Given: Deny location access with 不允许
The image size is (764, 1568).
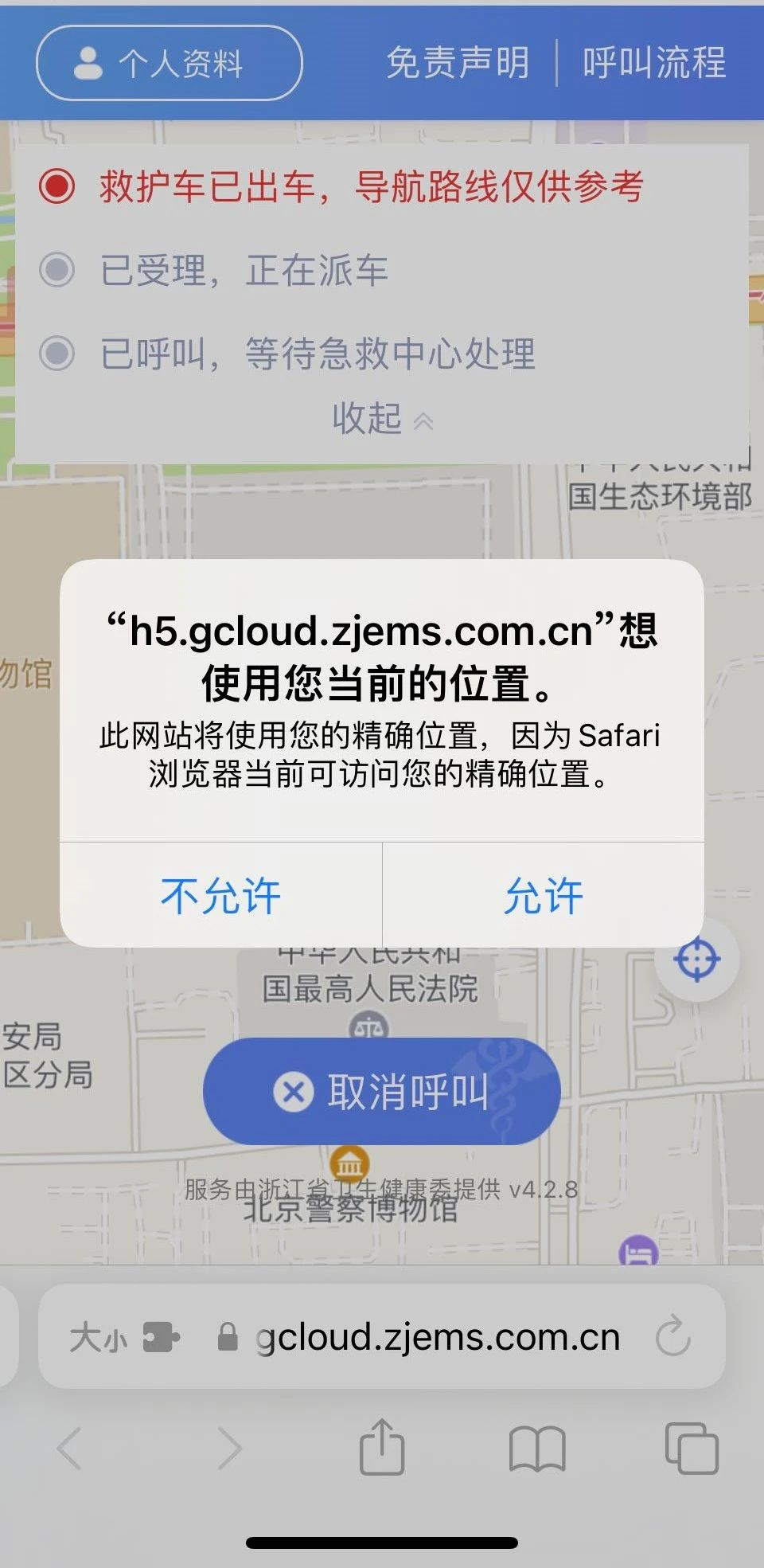Looking at the screenshot, I should [x=220, y=896].
